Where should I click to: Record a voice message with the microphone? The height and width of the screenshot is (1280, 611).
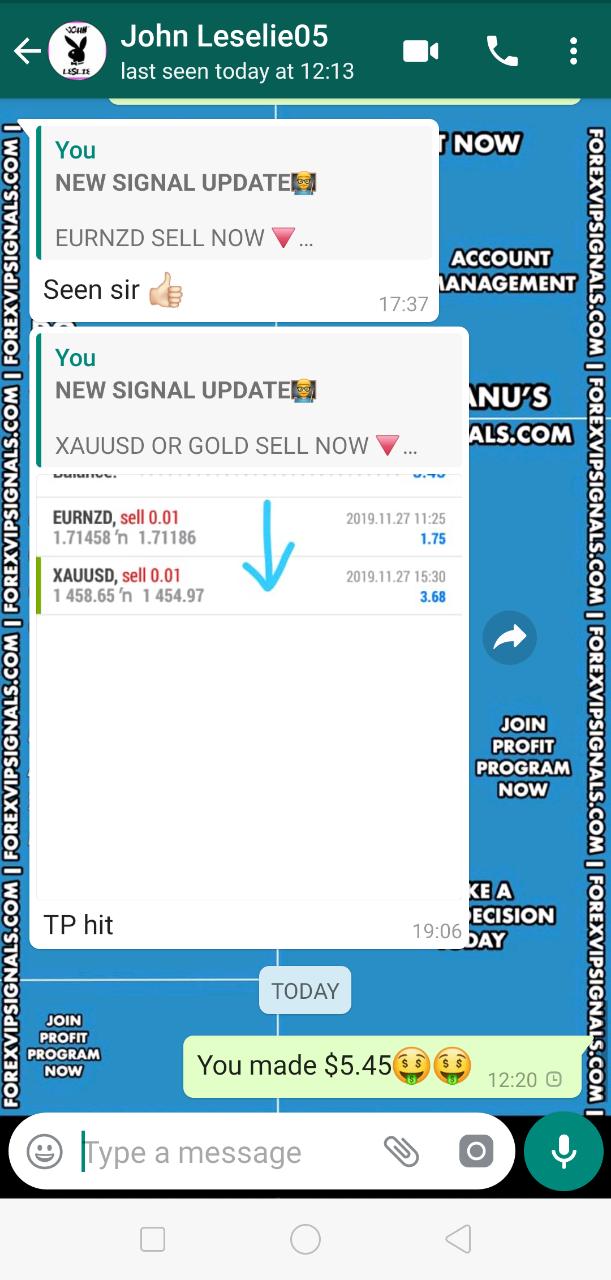[x=563, y=1152]
